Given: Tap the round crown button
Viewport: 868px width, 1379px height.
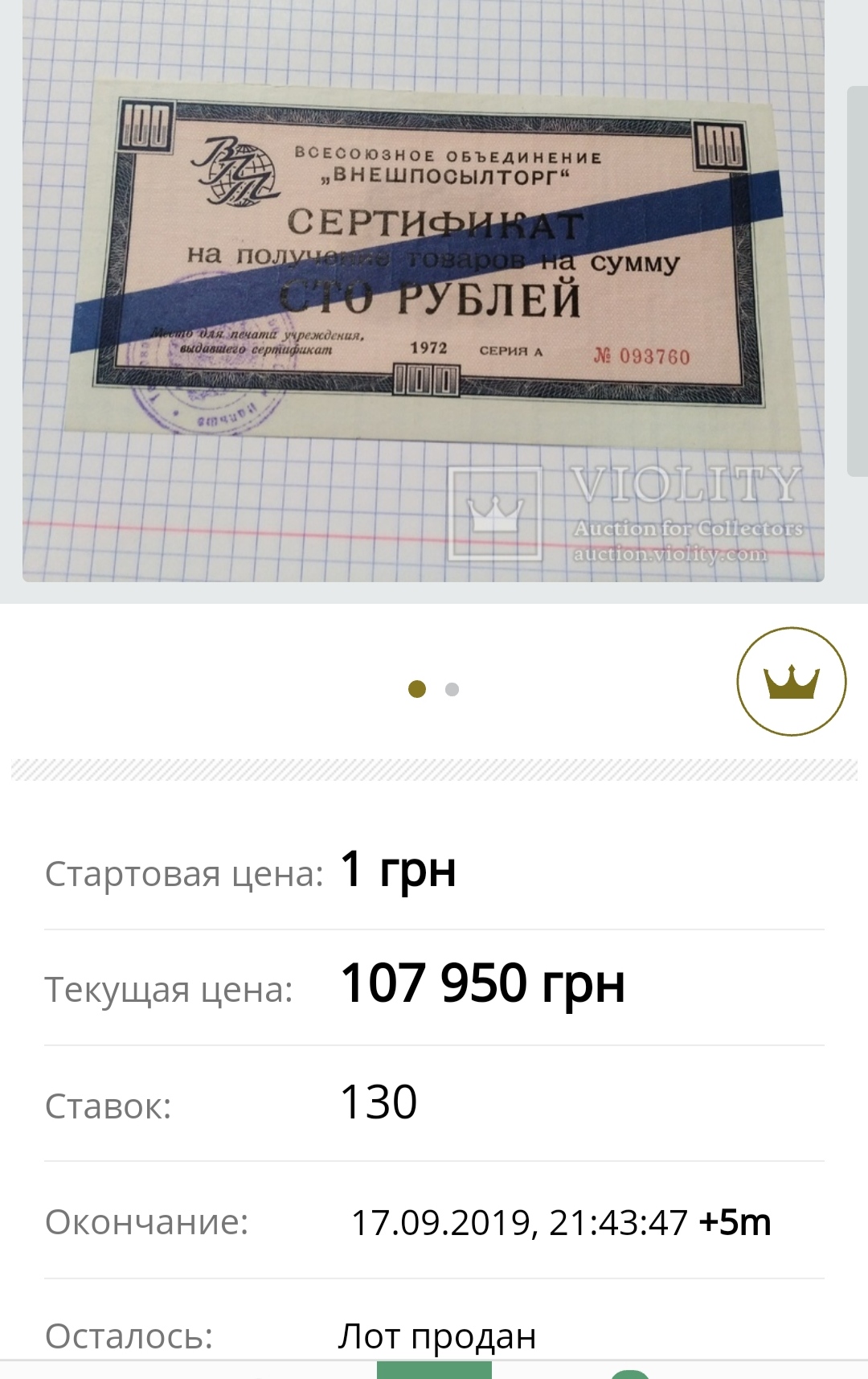Looking at the screenshot, I should click(x=791, y=681).
